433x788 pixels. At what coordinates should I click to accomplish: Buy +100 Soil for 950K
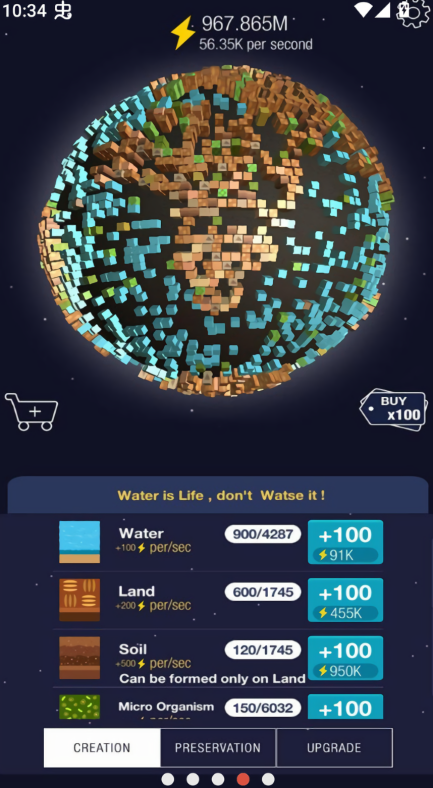[x=345, y=658]
